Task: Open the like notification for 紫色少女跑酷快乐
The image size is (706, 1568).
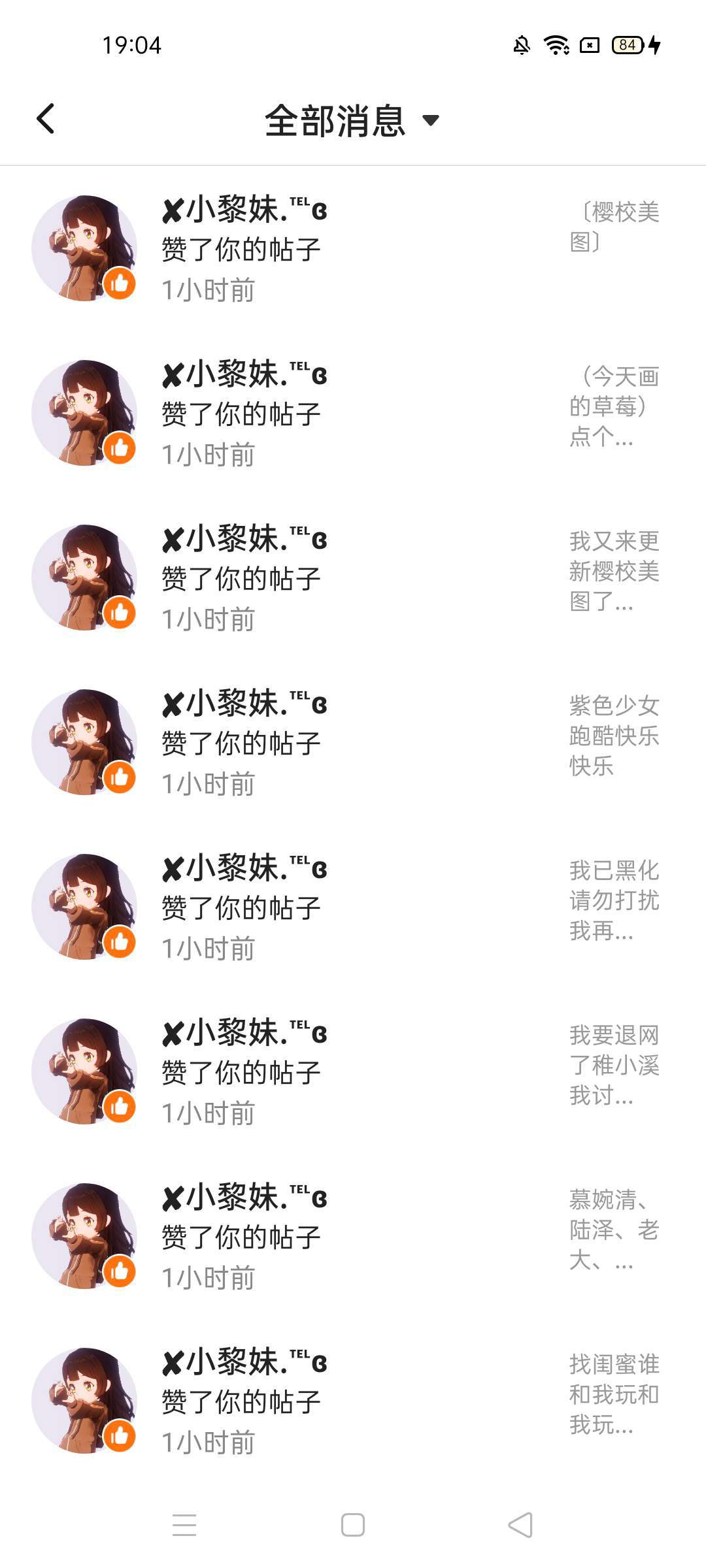Action: [353, 742]
